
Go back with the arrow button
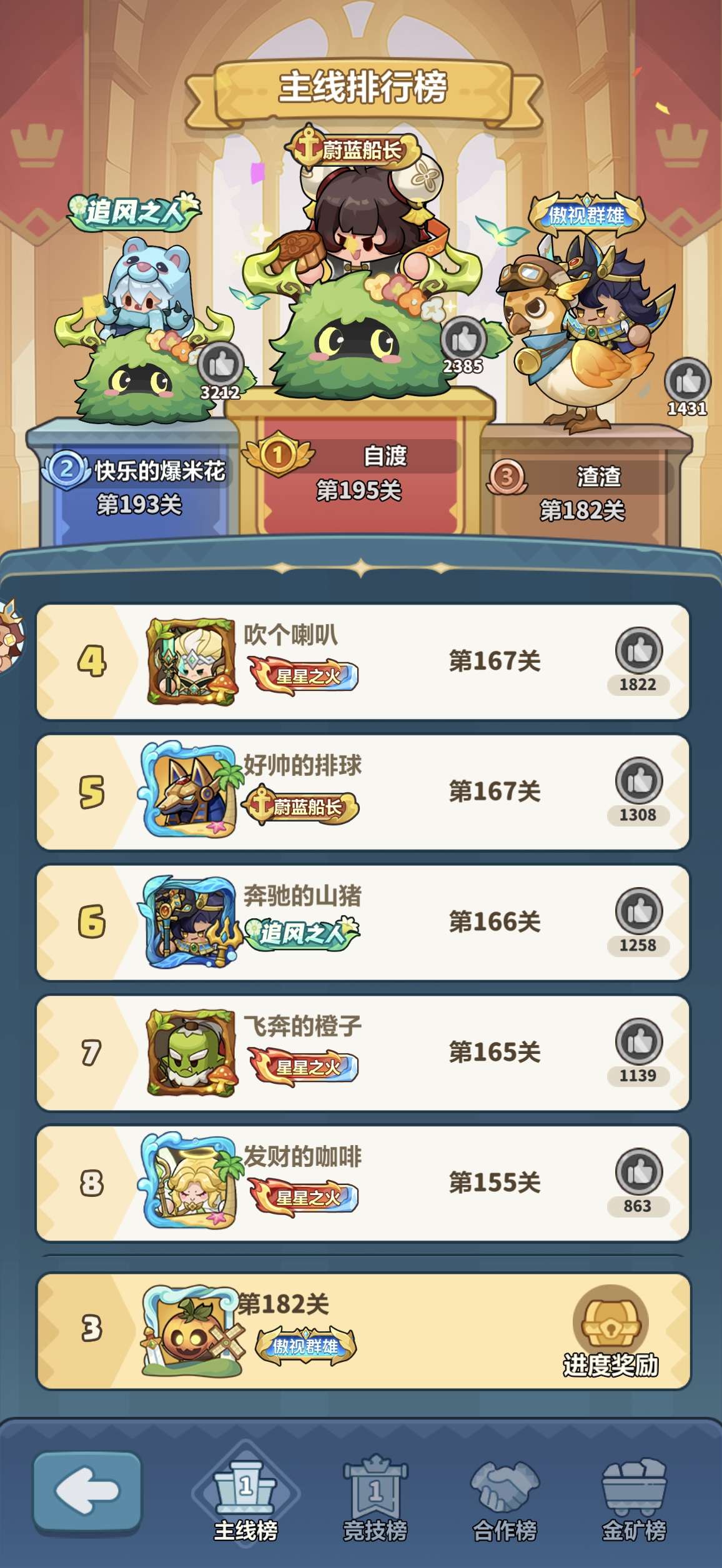tap(87, 1492)
